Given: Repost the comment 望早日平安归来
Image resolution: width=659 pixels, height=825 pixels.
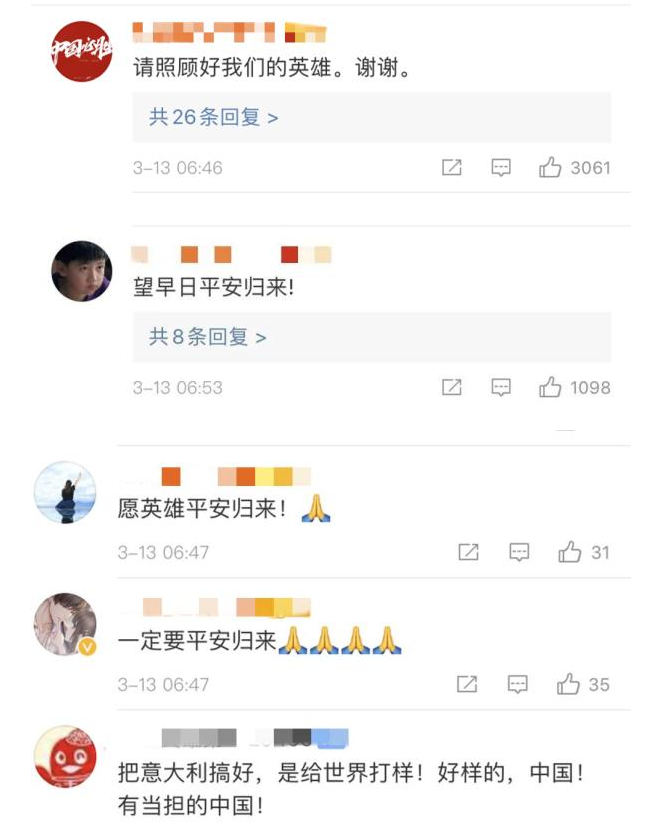Looking at the screenshot, I should (x=452, y=388).
